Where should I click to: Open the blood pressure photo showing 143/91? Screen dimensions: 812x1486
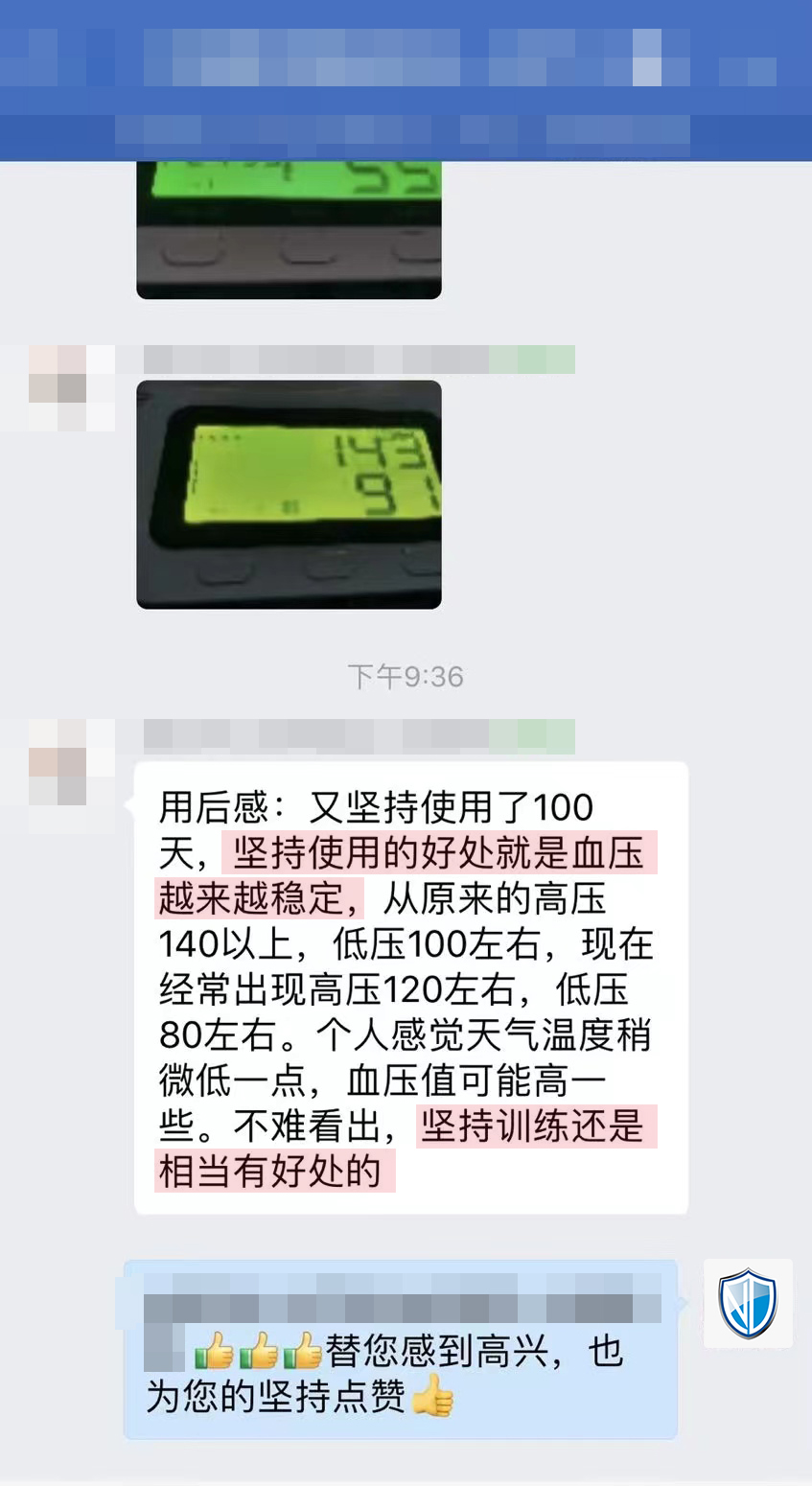point(289,495)
